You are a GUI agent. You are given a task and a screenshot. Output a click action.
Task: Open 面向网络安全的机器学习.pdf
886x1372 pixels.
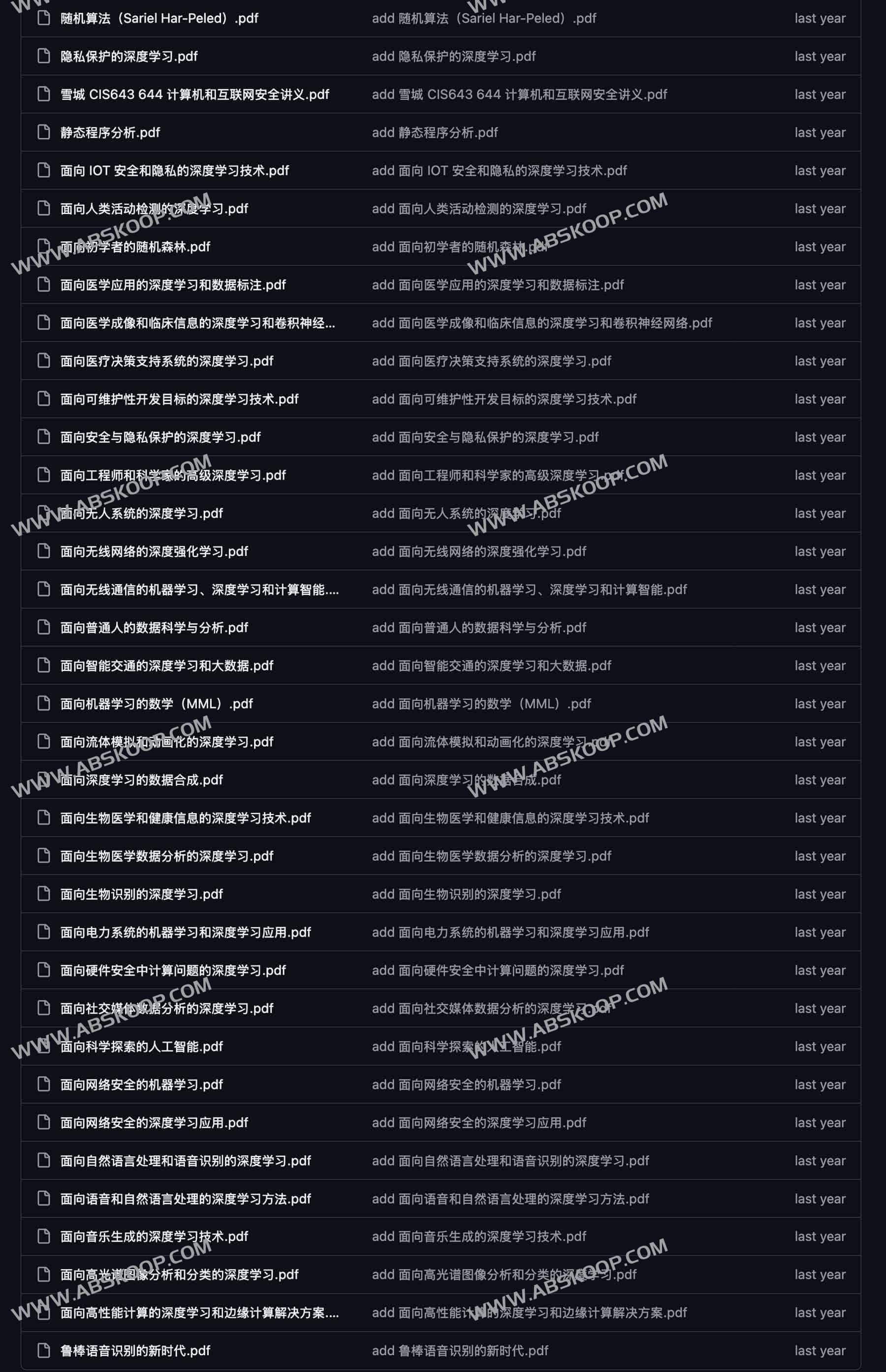141,1084
